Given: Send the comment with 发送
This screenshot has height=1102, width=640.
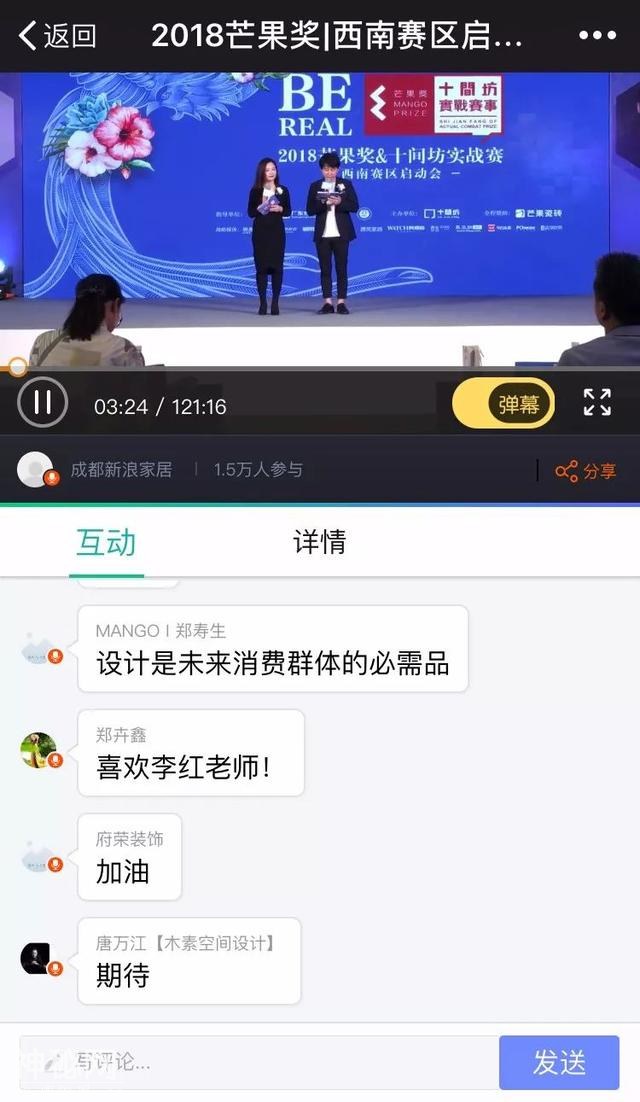Looking at the screenshot, I should [559, 1062].
